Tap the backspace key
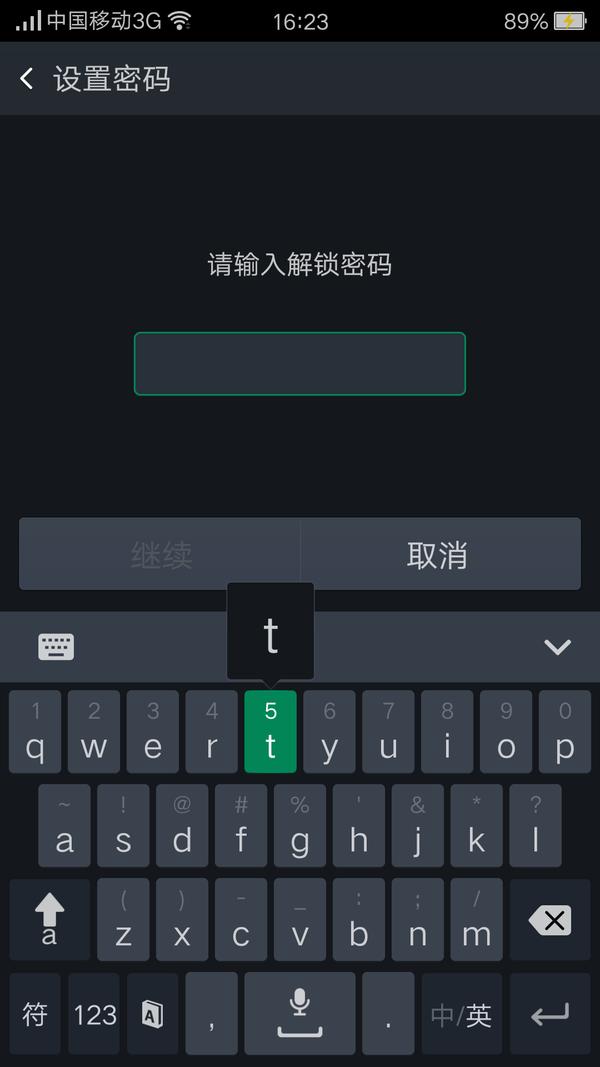The height and width of the screenshot is (1067, 600). click(x=550, y=920)
